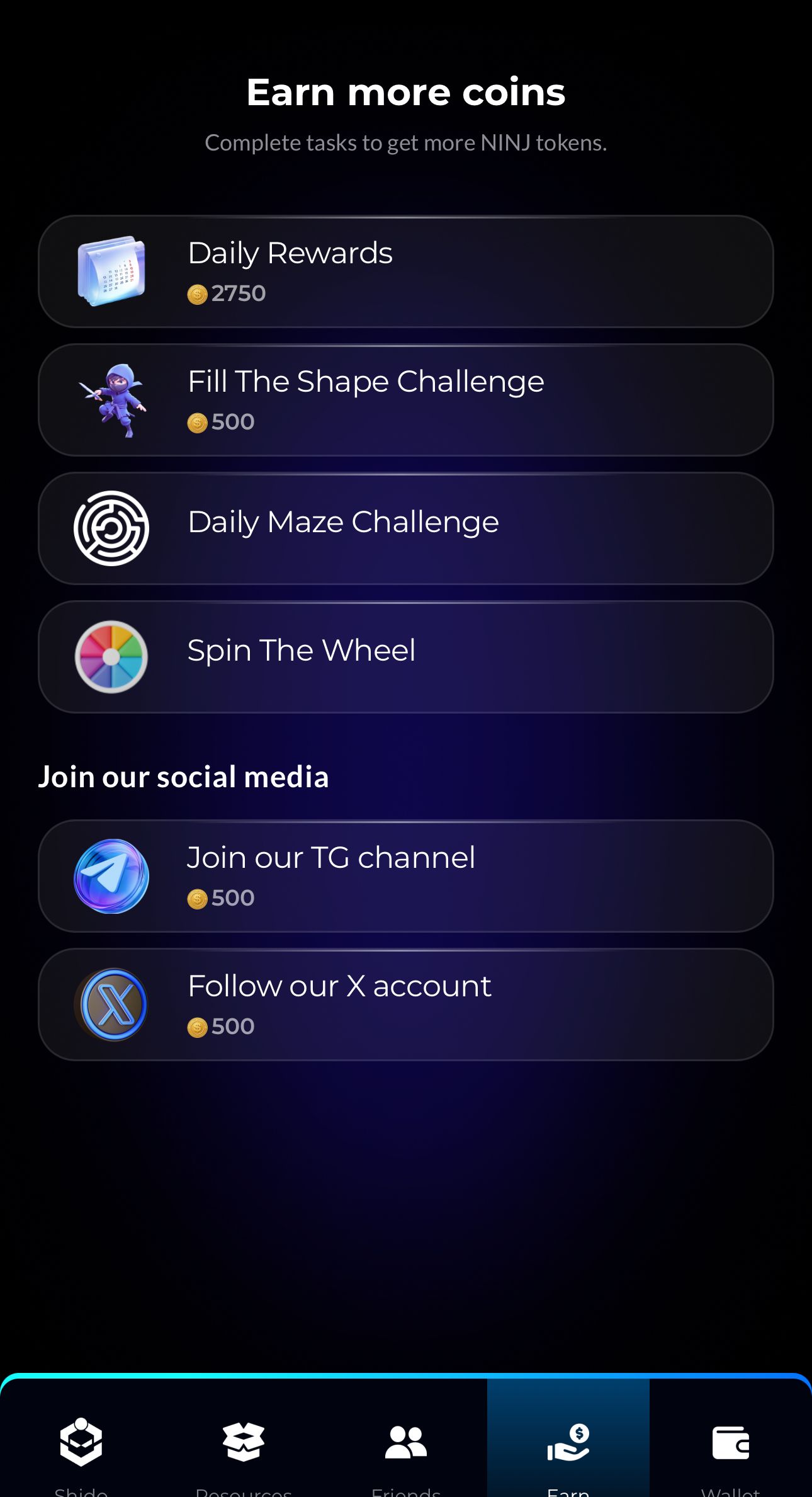Click the Earn hand-with-coin icon
The width and height of the screenshot is (812, 1497).
568,1442
